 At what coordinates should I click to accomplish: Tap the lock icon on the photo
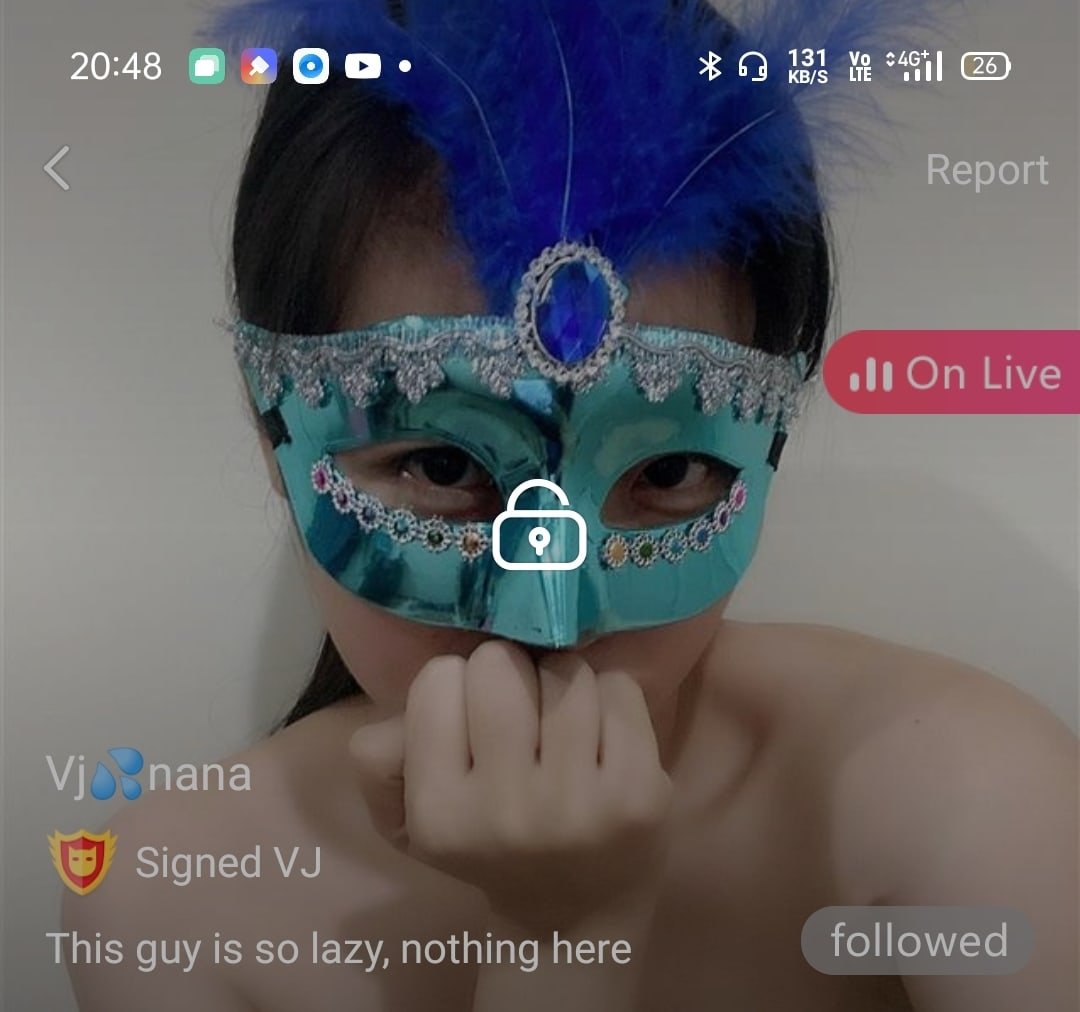coord(539,527)
